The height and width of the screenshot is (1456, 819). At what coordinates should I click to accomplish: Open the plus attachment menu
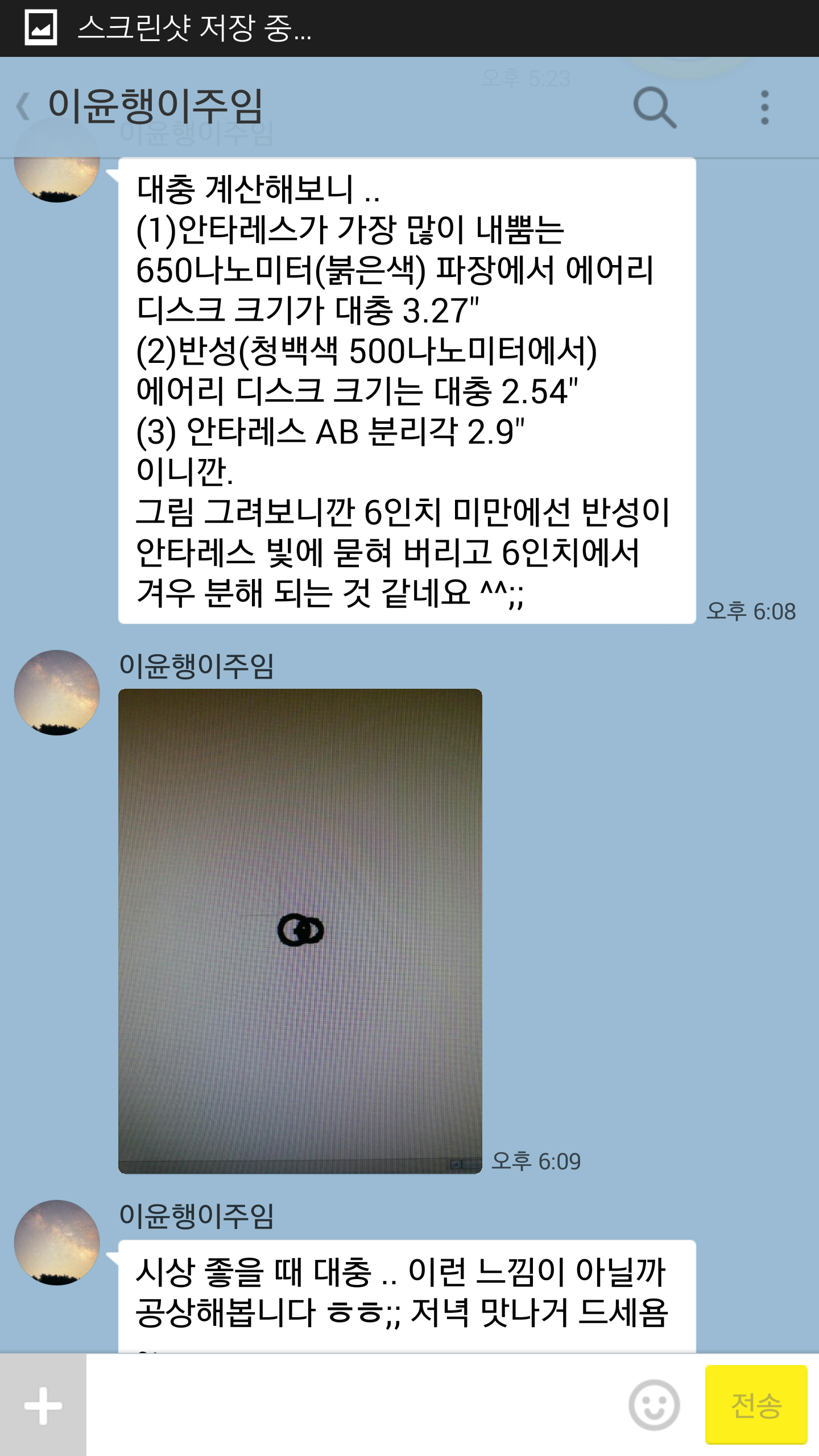pos(43,1406)
